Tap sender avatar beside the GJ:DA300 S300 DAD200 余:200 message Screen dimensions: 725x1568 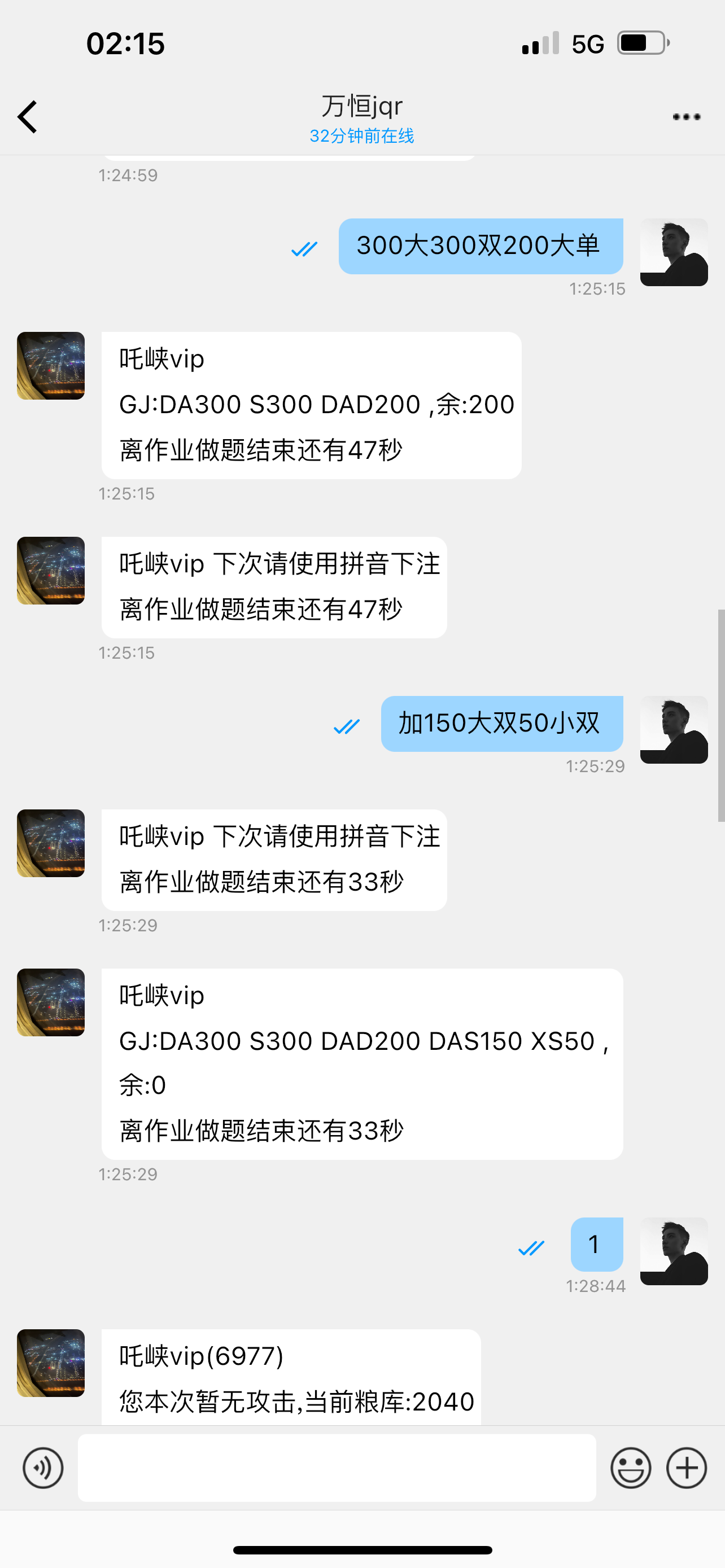(x=50, y=366)
